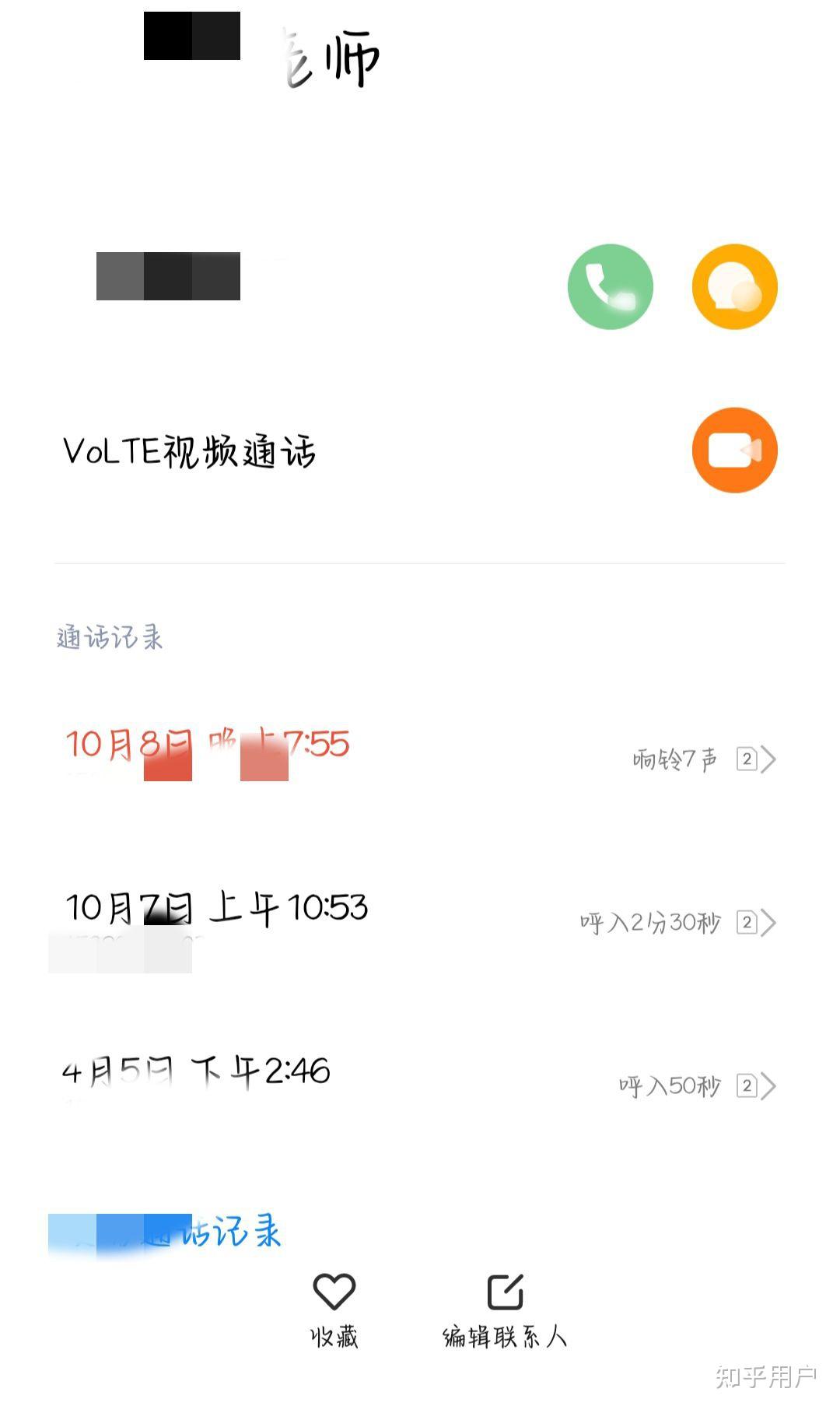Call this contact with the green phone icon

pyautogui.click(x=610, y=287)
